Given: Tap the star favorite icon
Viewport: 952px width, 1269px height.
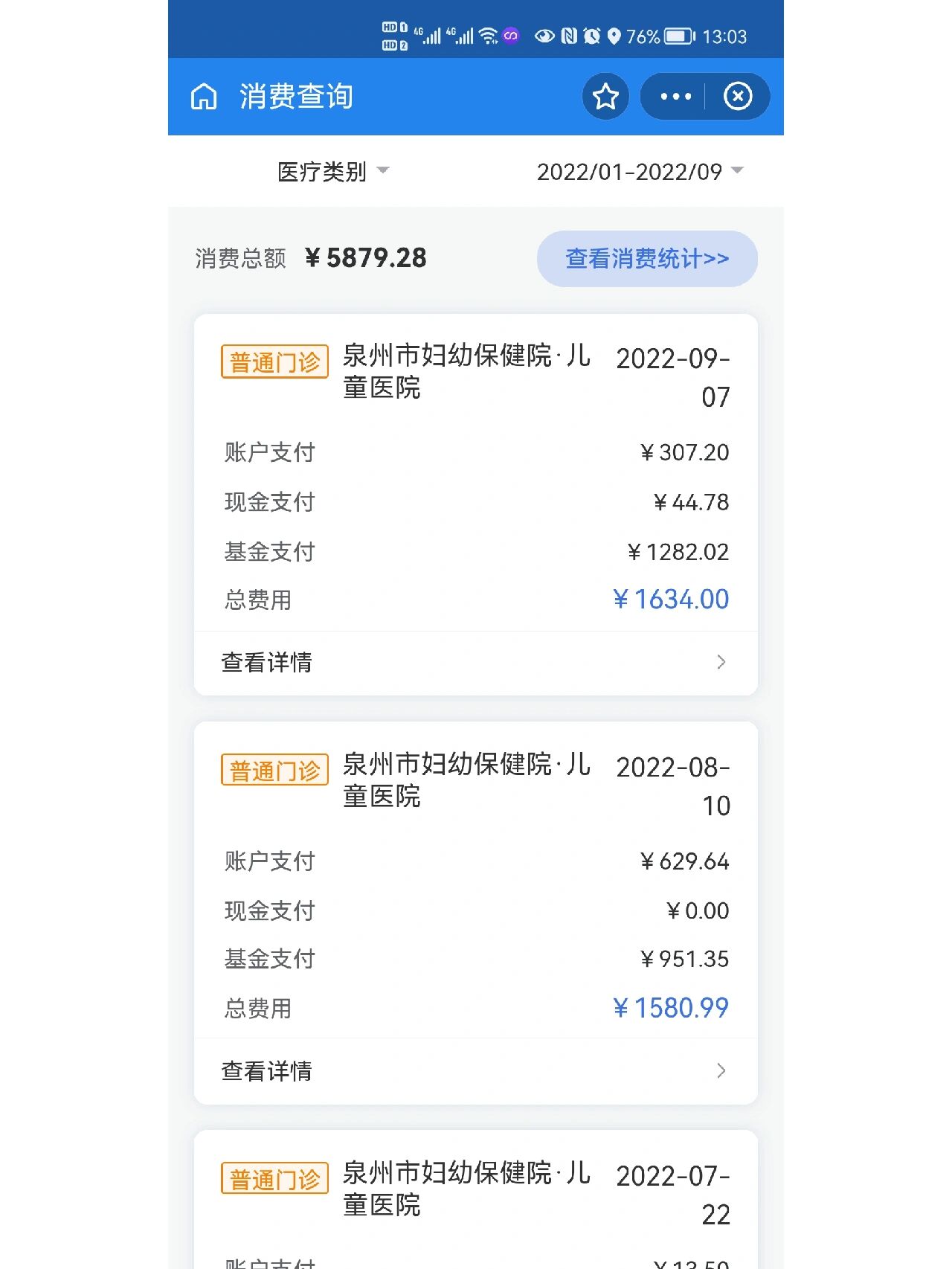Looking at the screenshot, I should click(x=605, y=96).
